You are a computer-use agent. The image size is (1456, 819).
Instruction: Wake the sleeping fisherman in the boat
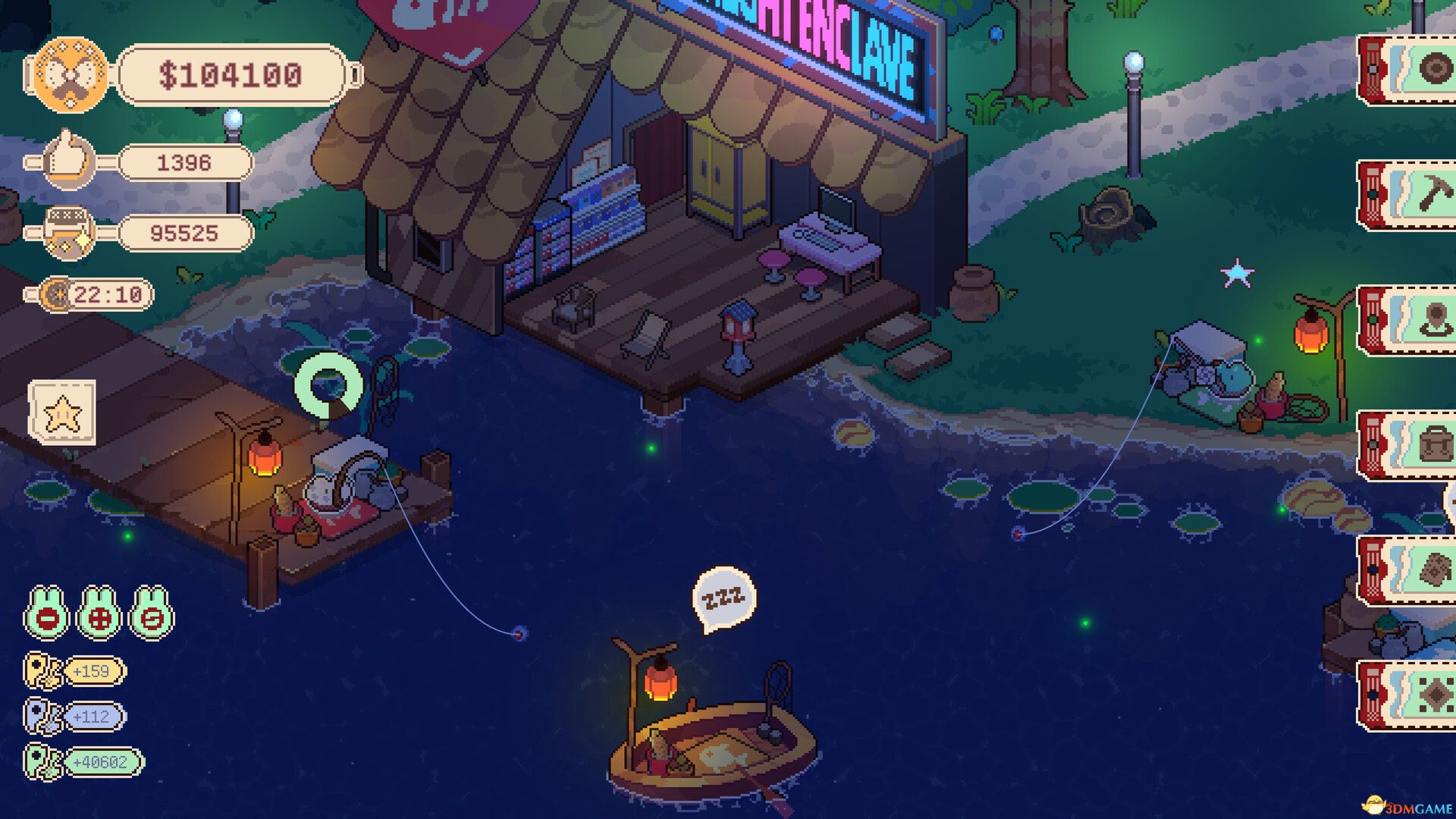(724, 599)
